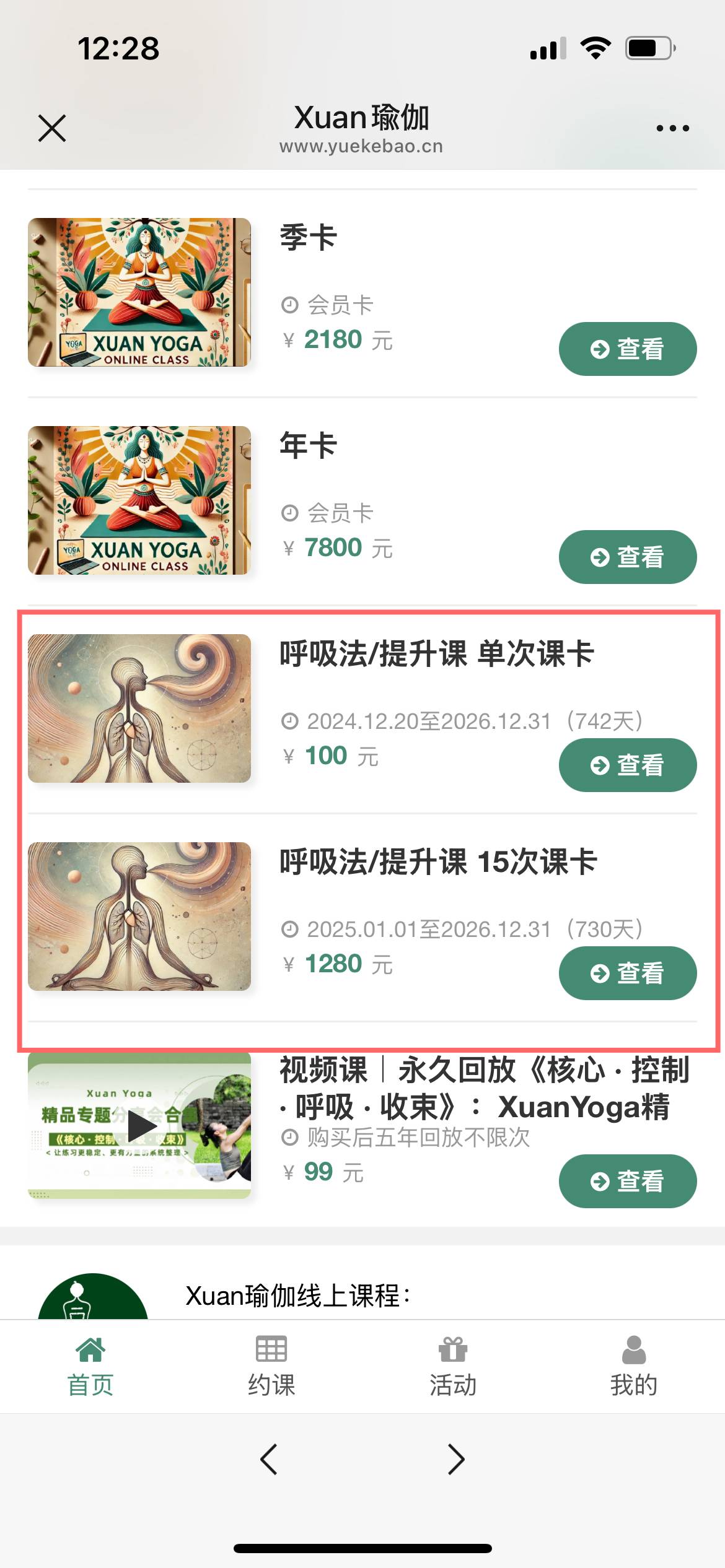The image size is (725, 1568).
Task: Open the 年卡 cover image
Action: coord(139,500)
